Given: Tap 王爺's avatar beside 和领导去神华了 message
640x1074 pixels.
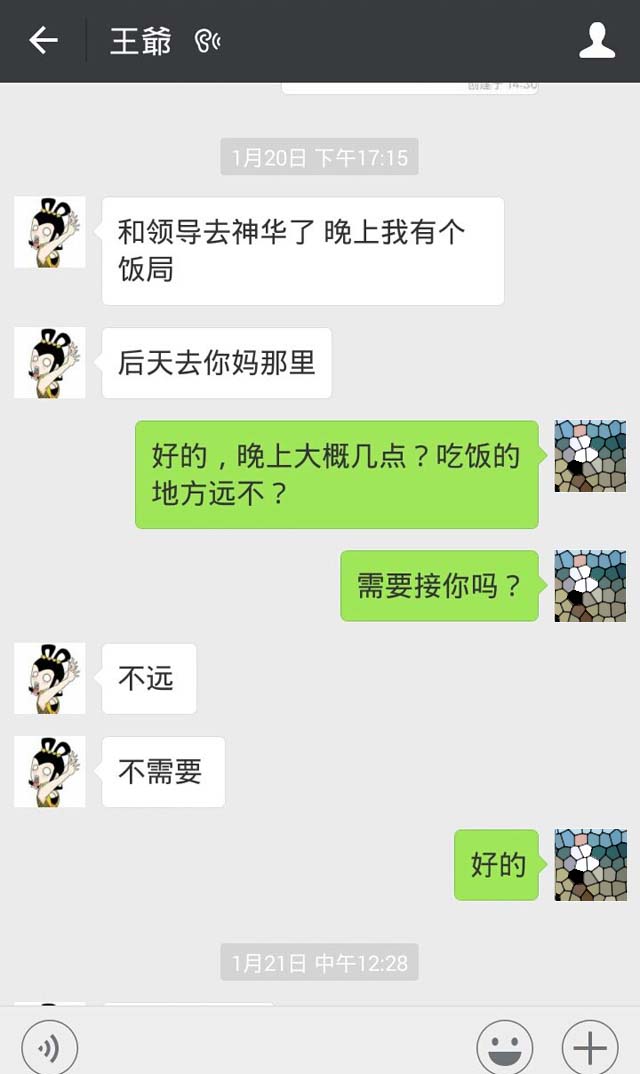Looking at the screenshot, I should pos(50,232).
